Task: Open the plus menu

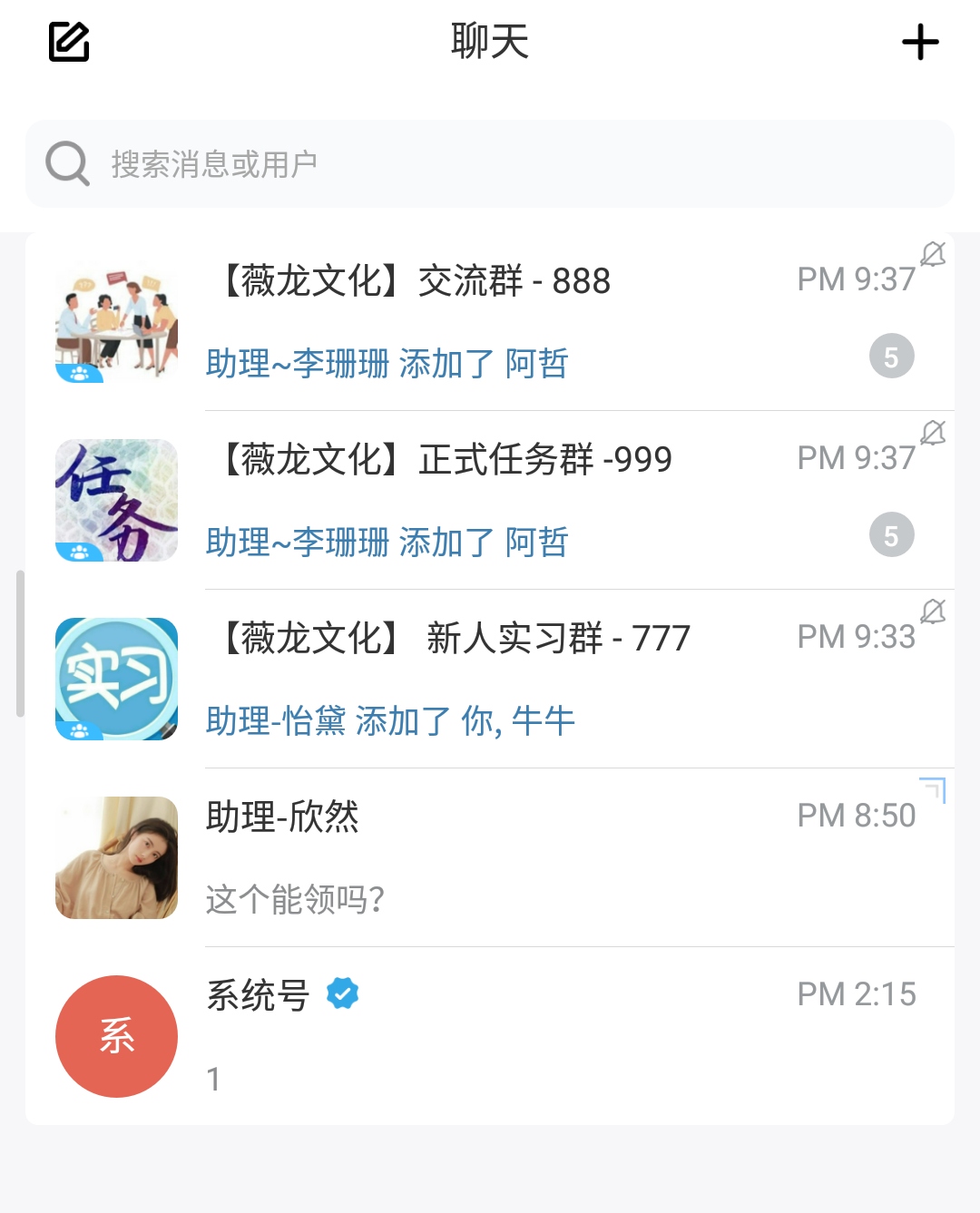Action: 919,42
